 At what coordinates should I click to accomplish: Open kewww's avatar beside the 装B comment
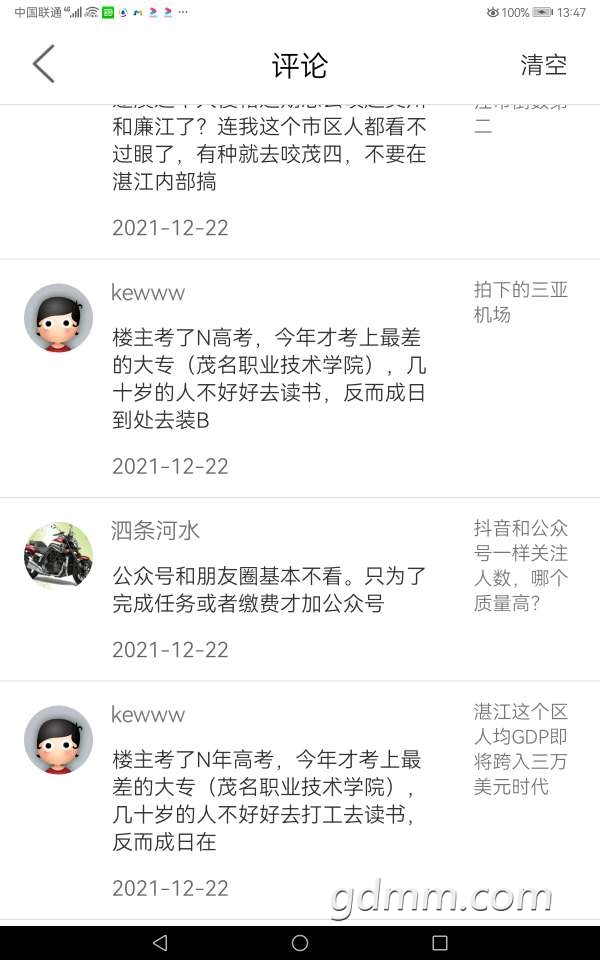(58, 318)
